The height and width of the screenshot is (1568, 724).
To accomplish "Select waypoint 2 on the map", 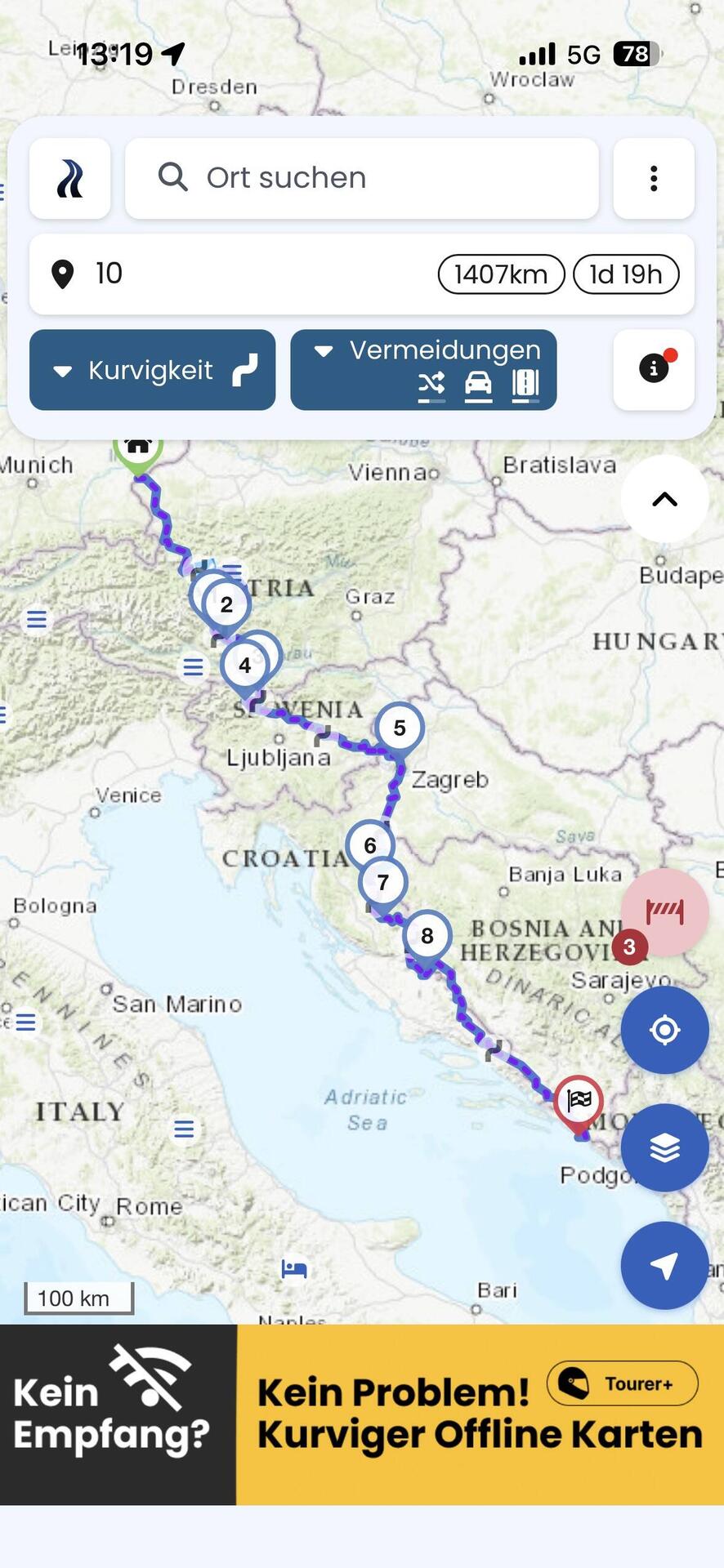I will click(226, 605).
